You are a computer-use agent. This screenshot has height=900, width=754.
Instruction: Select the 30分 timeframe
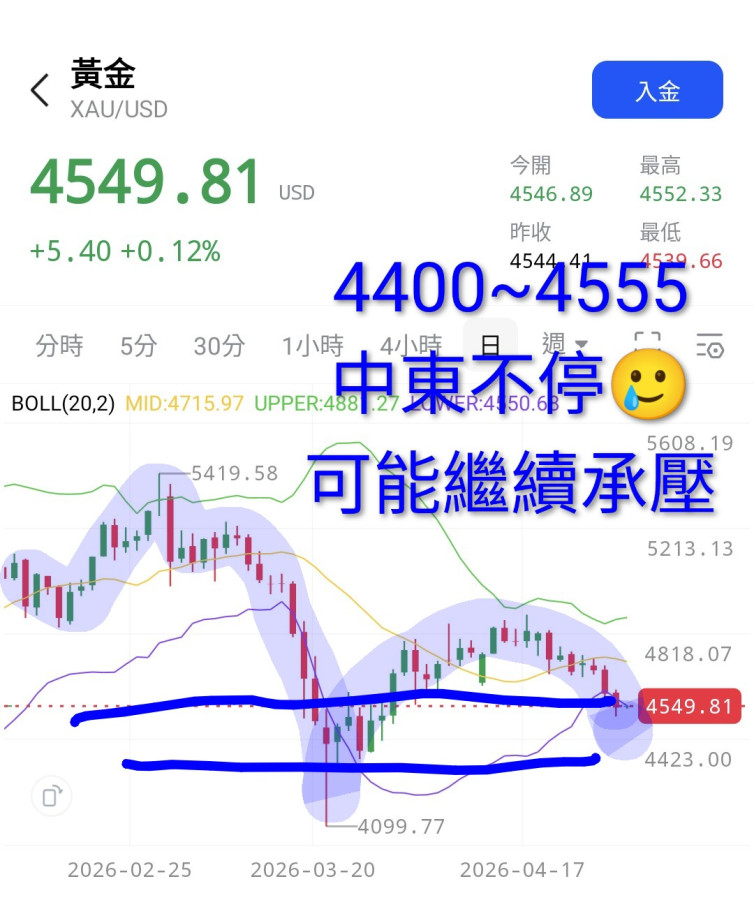(x=218, y=344)
